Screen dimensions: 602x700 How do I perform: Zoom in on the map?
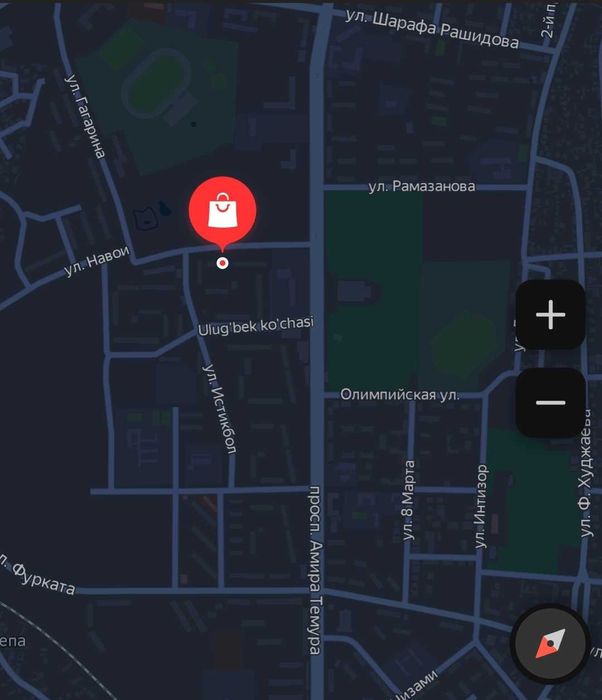pos(550,315)
